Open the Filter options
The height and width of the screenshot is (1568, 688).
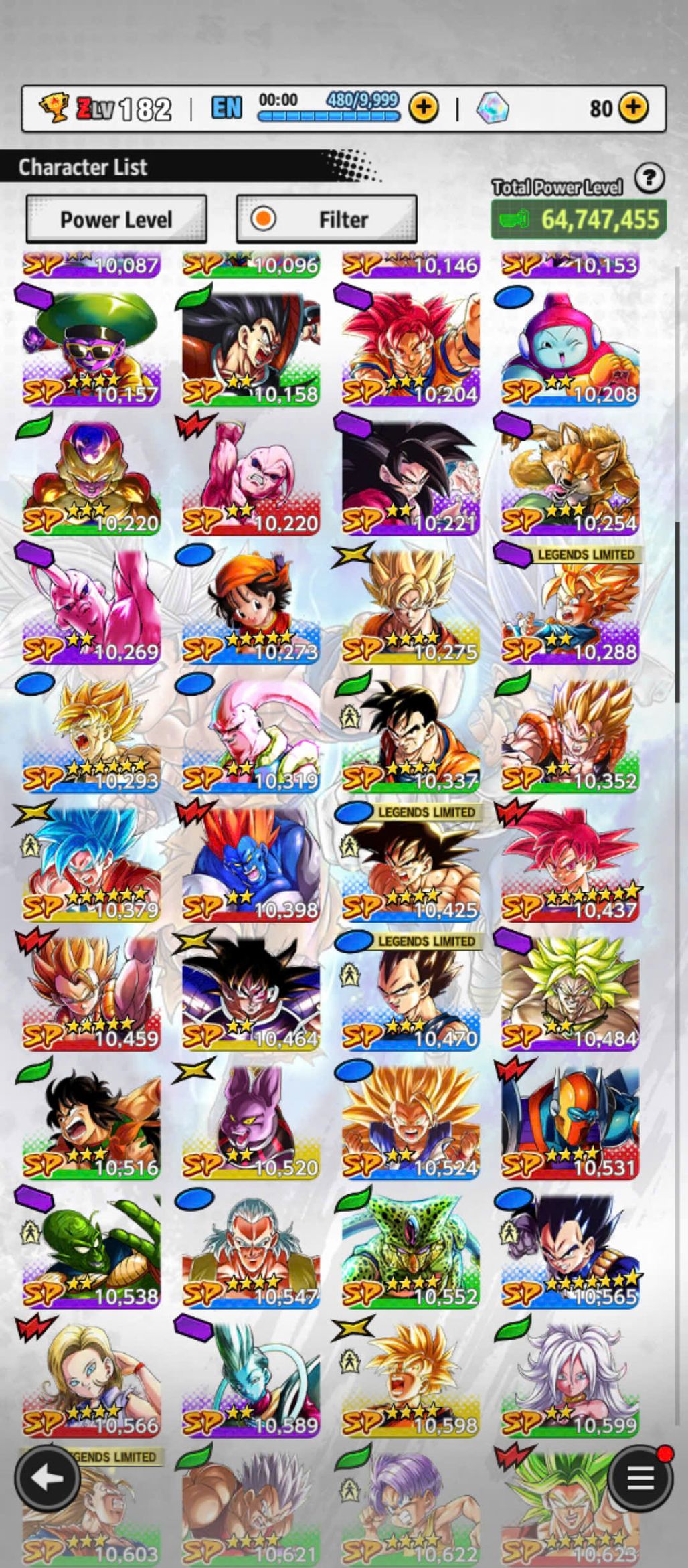[x=327, y=219]
